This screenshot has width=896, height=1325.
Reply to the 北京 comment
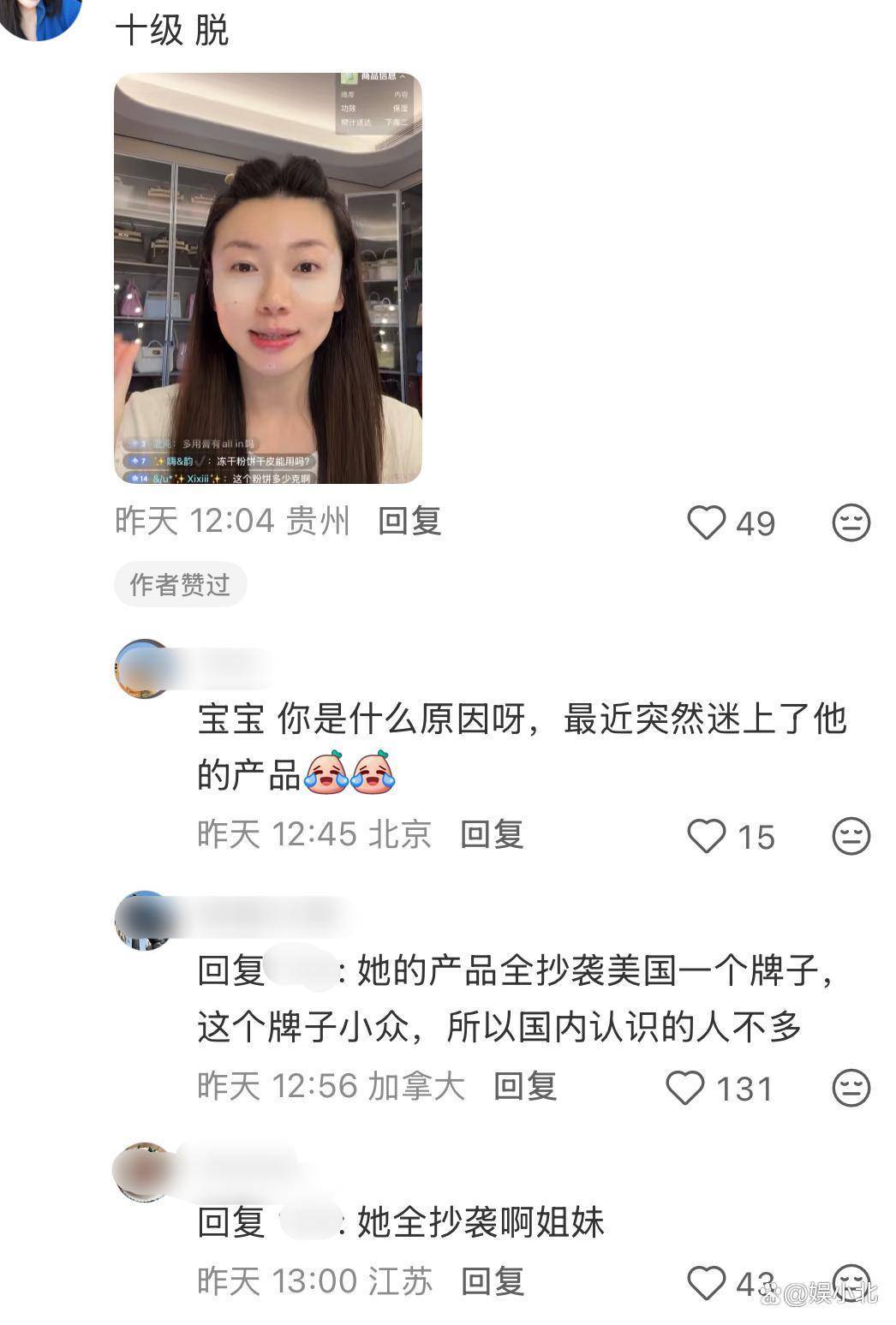click(x=492, y=834)
